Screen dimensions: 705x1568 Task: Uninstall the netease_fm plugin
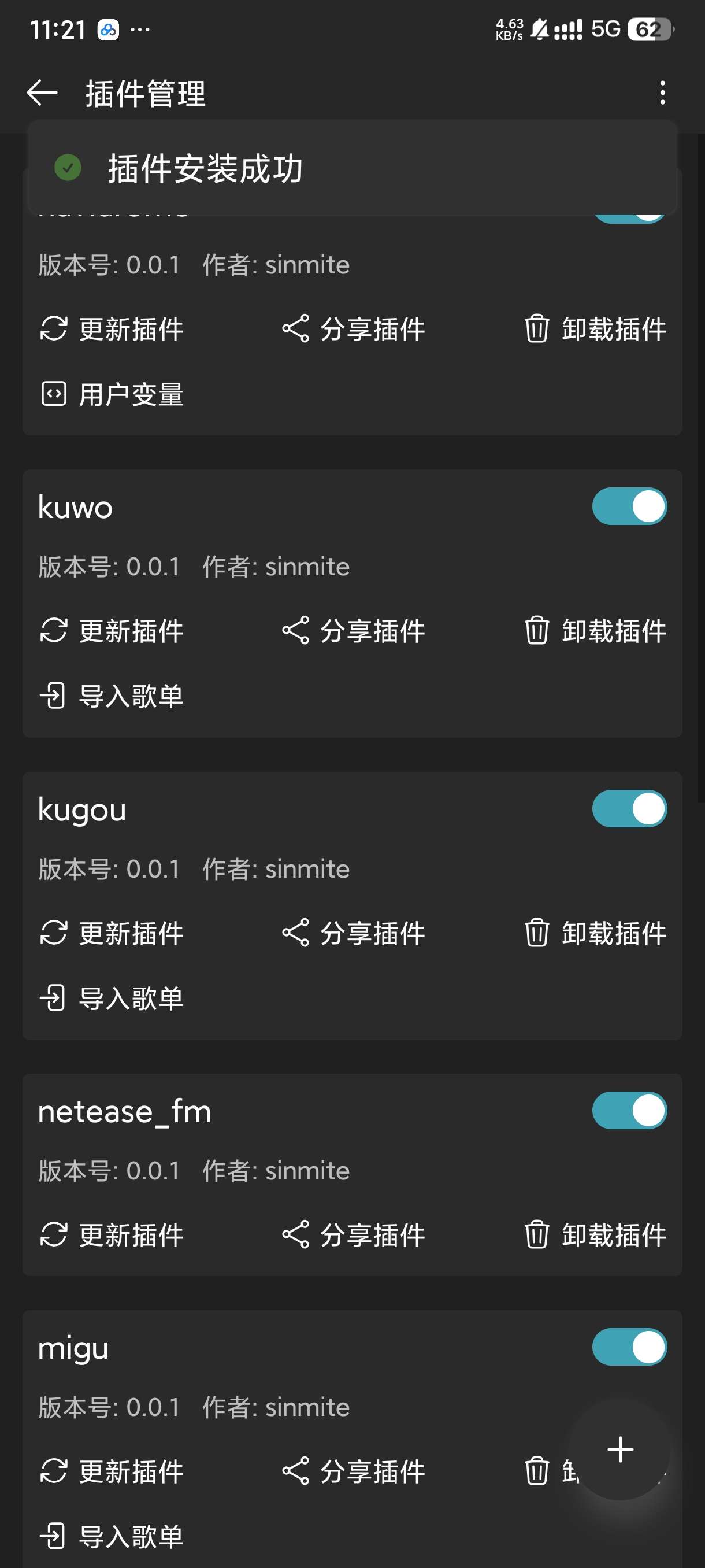coord(595,1235)
